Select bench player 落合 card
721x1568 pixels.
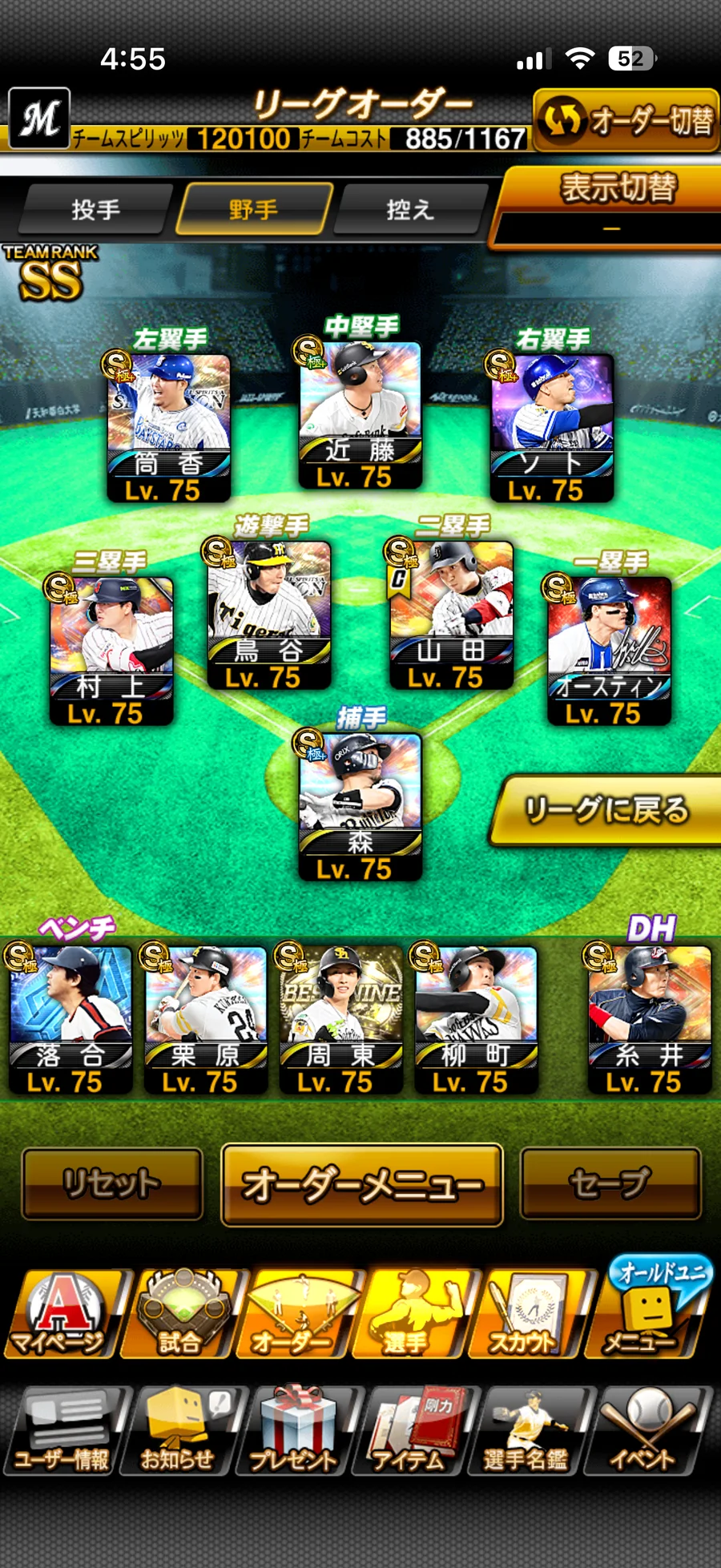tap(70, 1019)
